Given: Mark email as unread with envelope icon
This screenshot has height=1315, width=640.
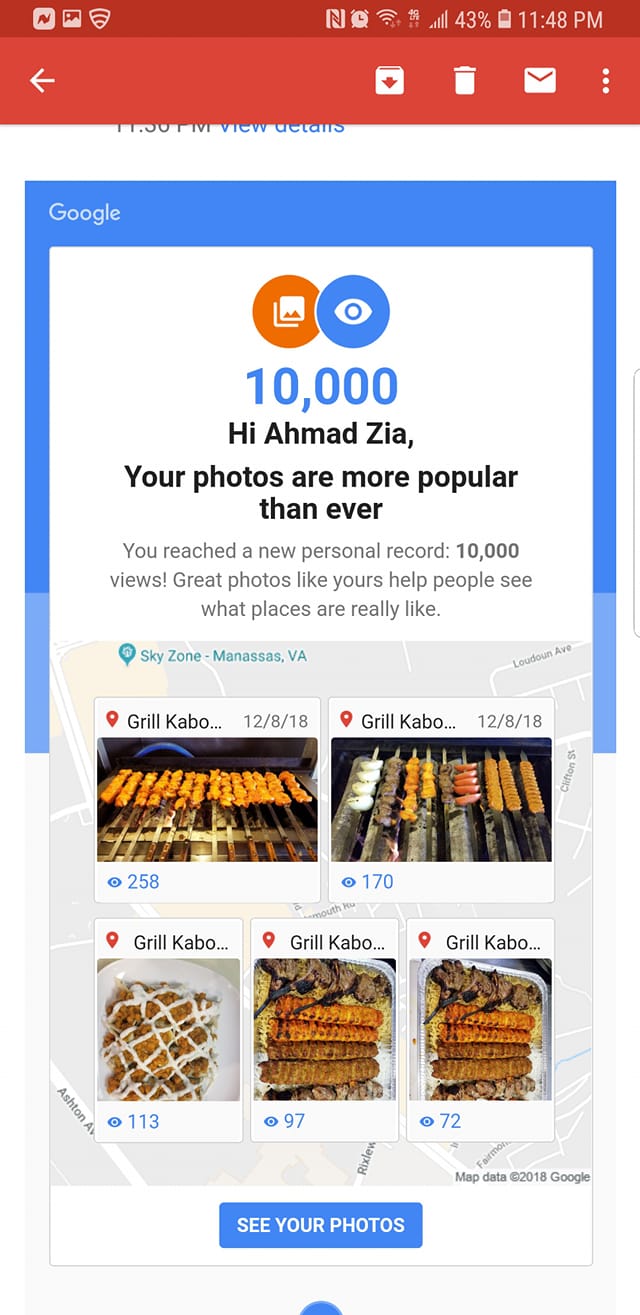Looking at the screenshot, I should (540, 81).
